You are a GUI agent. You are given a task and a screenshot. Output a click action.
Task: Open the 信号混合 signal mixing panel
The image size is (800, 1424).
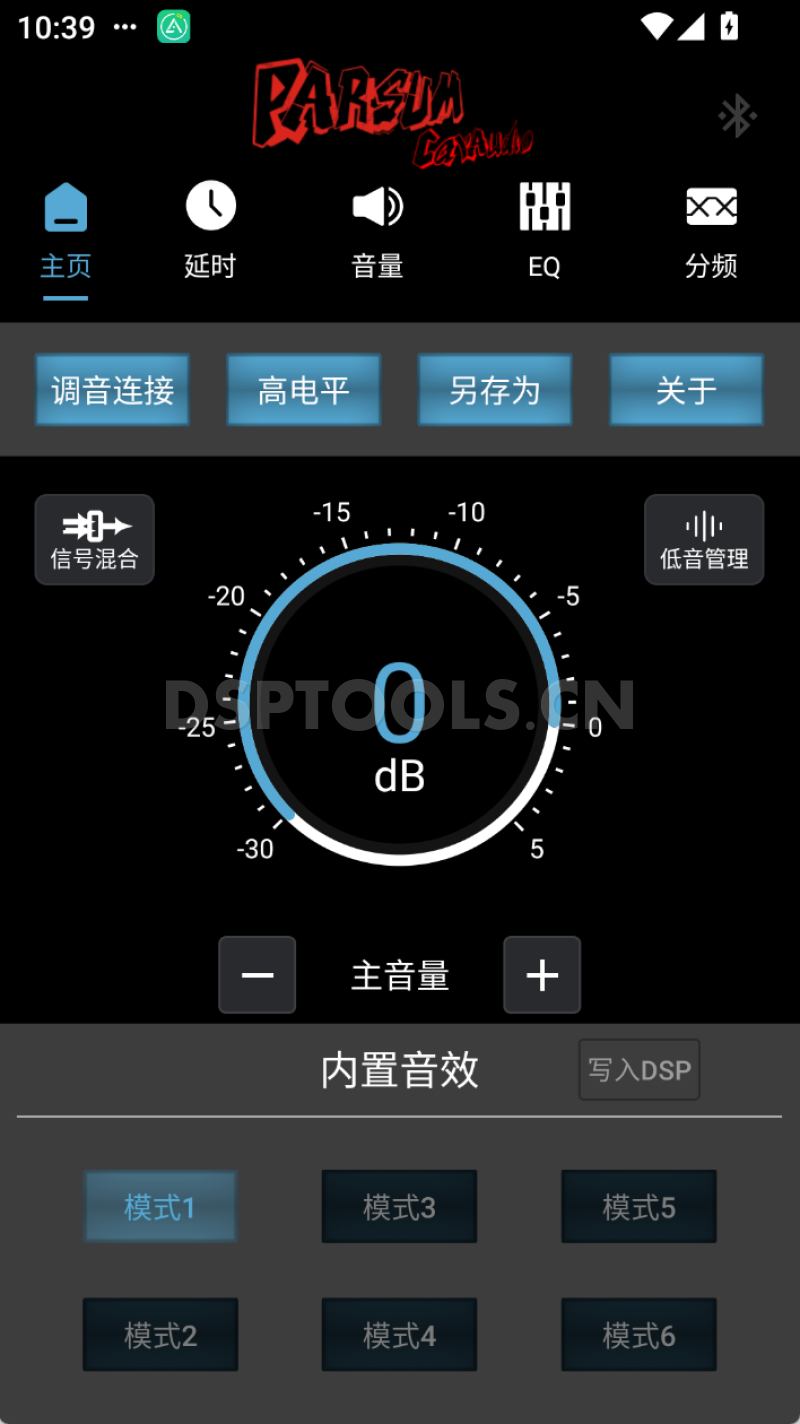tap(94, 539)
